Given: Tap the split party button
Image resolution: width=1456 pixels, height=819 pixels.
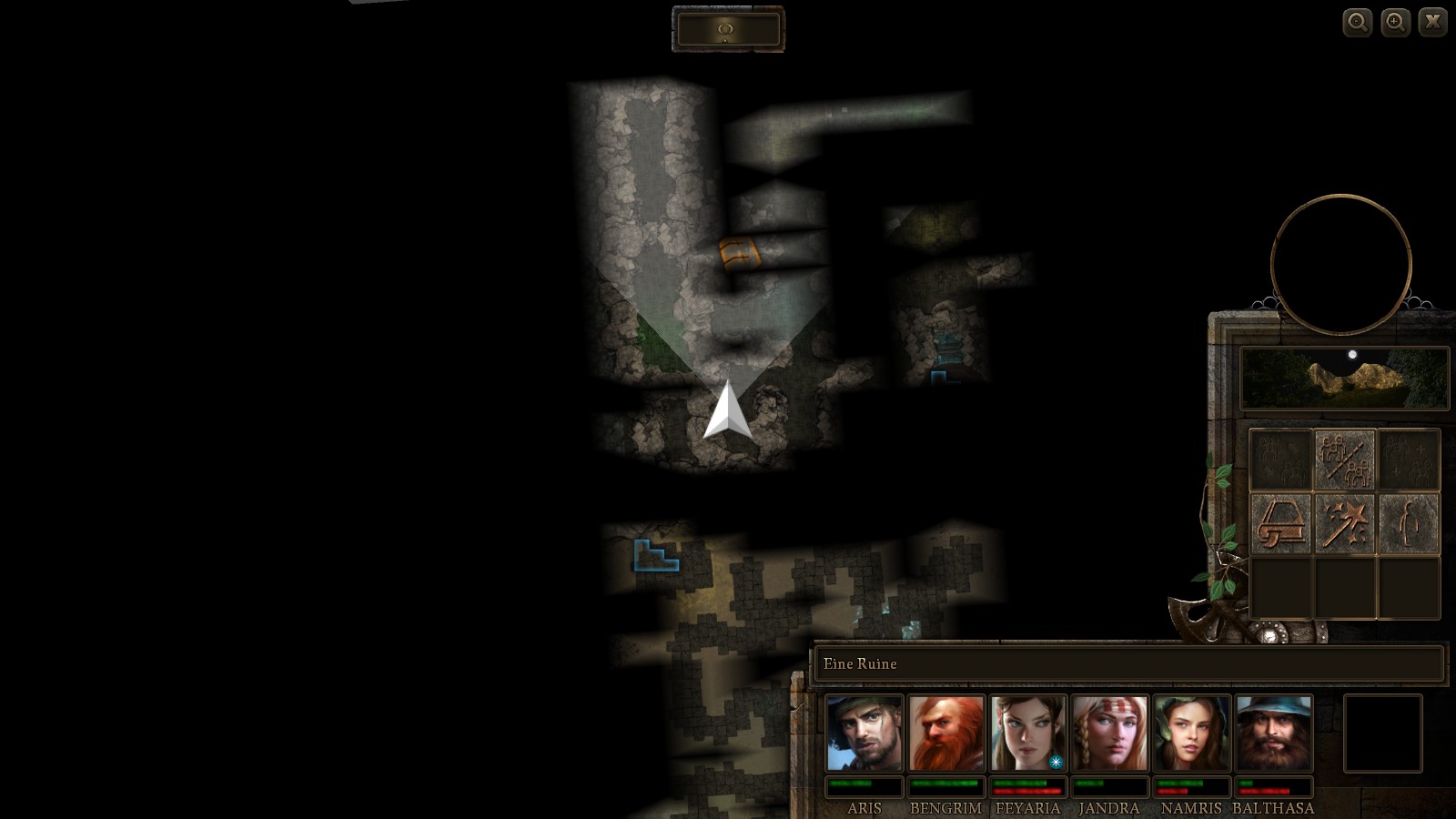Looking at the screenshot, I should [x=1345, y=460].
